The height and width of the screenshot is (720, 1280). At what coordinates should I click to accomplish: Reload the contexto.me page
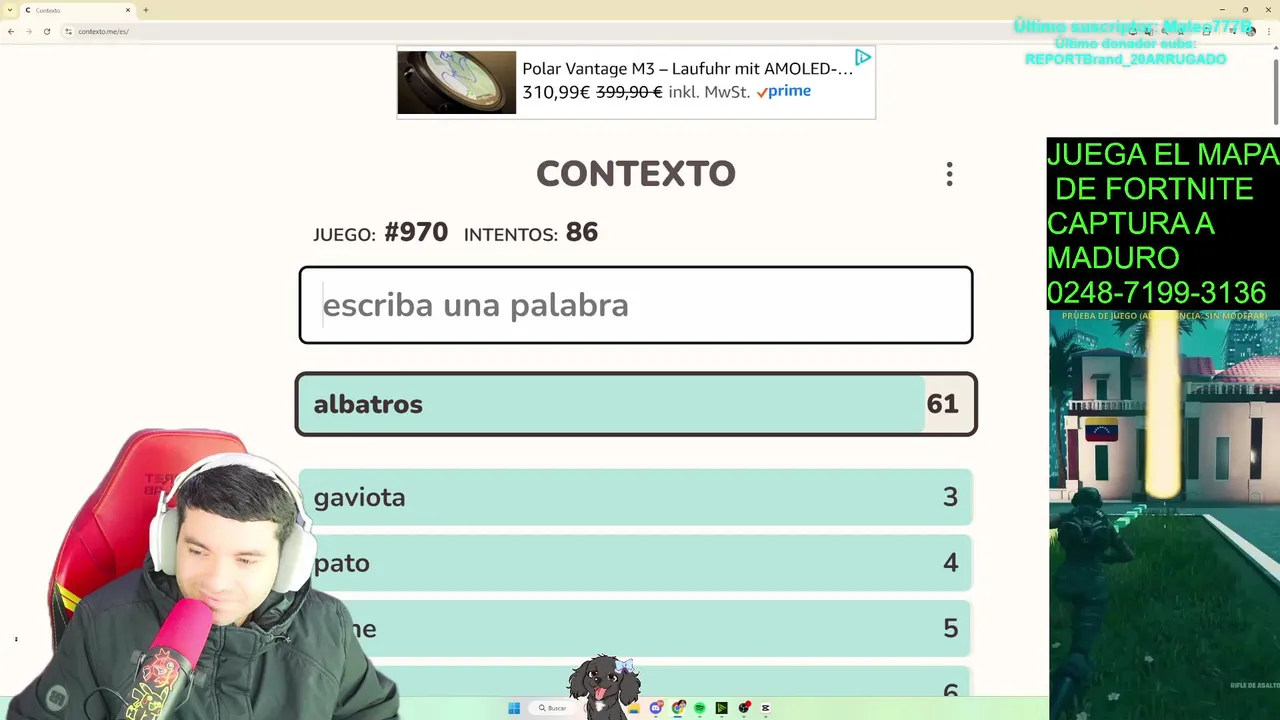[47, 31]
